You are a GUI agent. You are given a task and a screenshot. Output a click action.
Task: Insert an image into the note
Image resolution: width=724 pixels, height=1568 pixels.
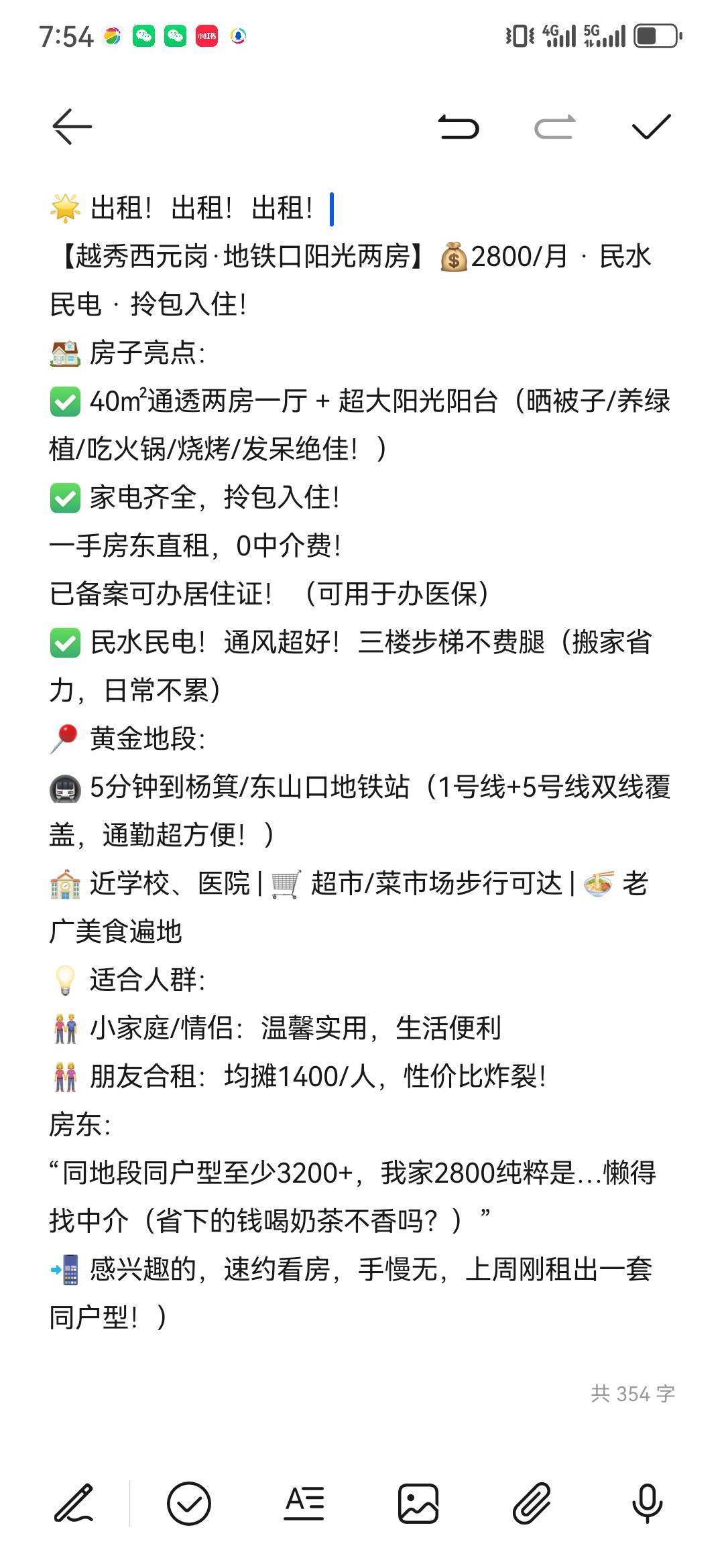pyautogui.click(x=418, y=1503)
